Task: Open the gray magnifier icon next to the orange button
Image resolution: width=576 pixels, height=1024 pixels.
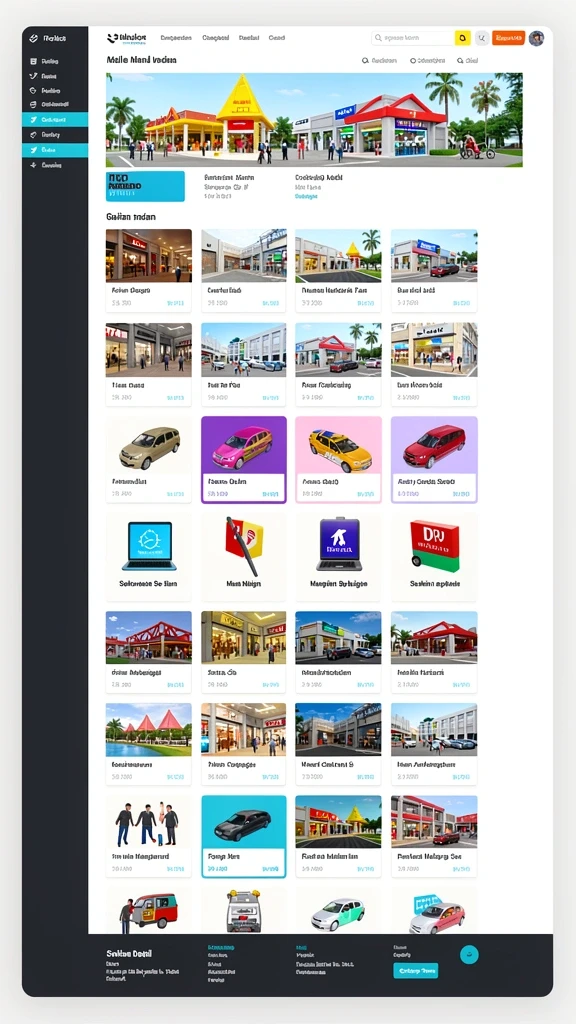Action: coord(482,38)
